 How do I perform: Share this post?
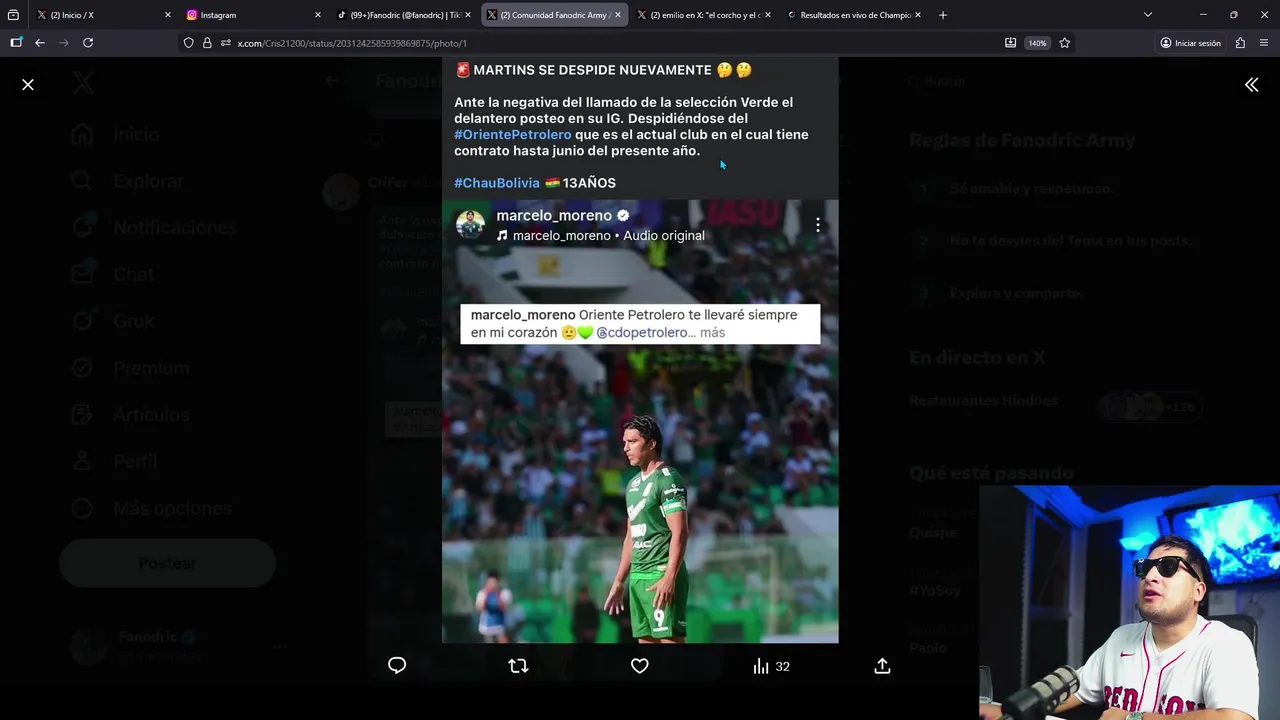(x=882, y=666)
